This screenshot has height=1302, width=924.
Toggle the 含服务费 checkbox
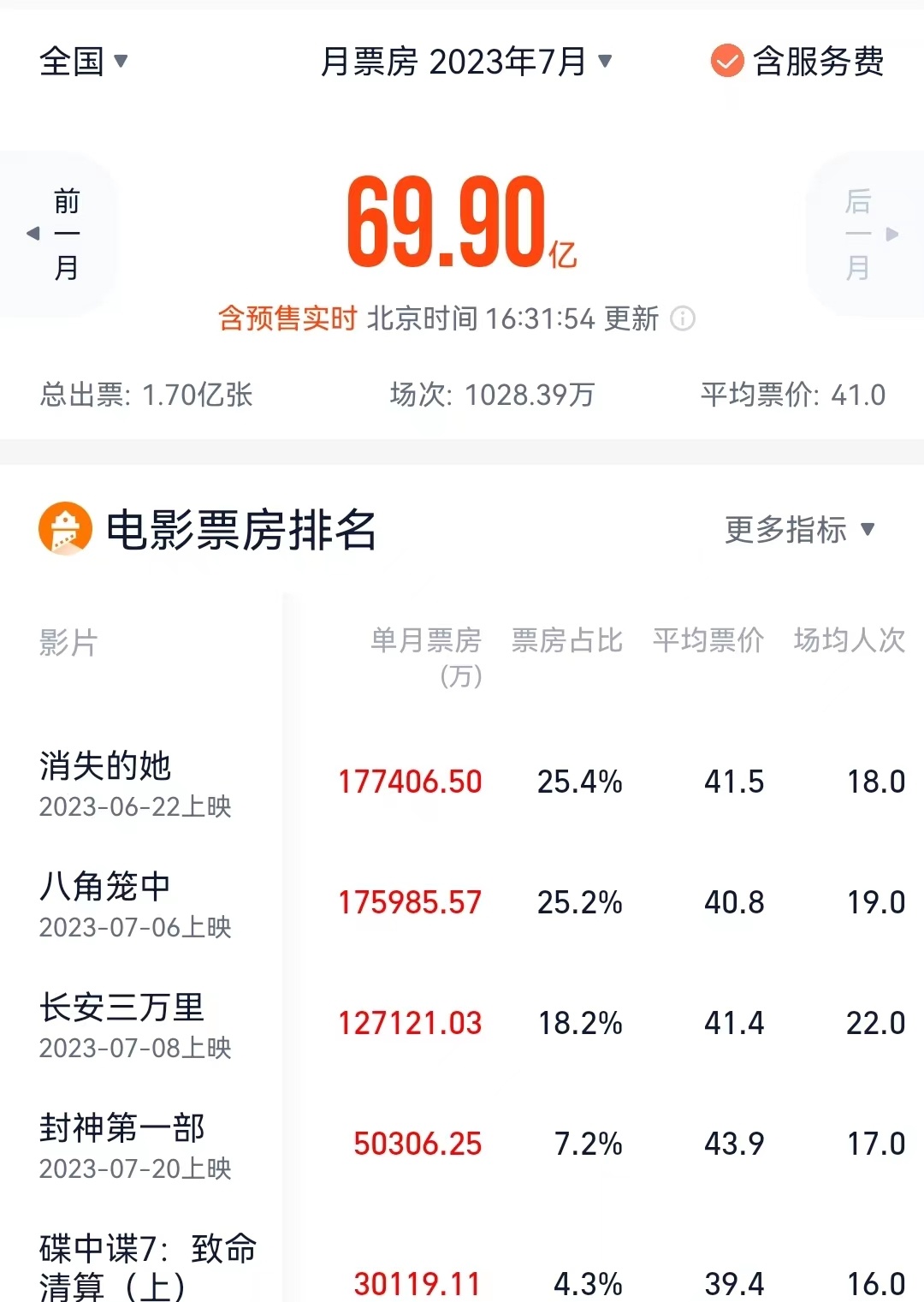pos(727,62)
